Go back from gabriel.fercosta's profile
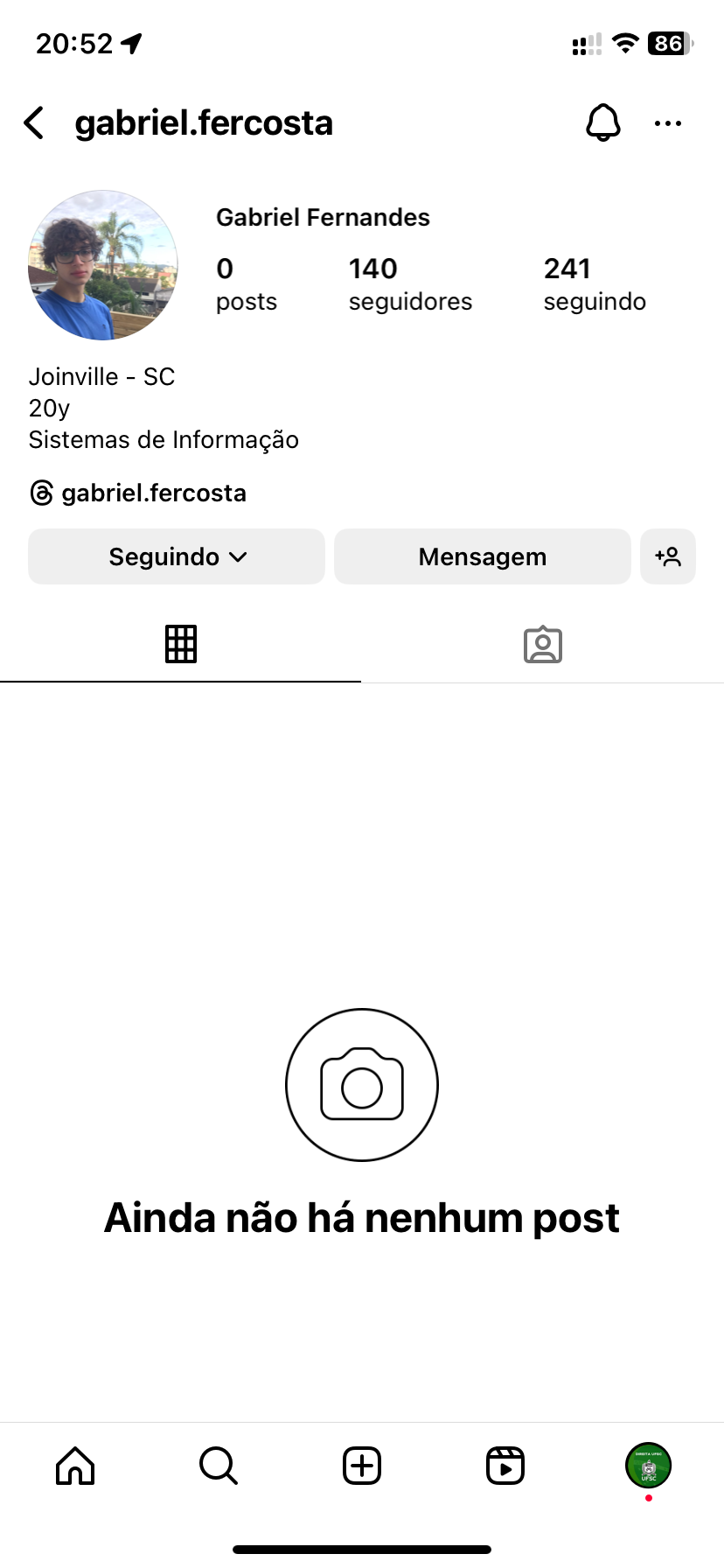724x1568 pixels. pyautogui.click(x=35, y=123)
